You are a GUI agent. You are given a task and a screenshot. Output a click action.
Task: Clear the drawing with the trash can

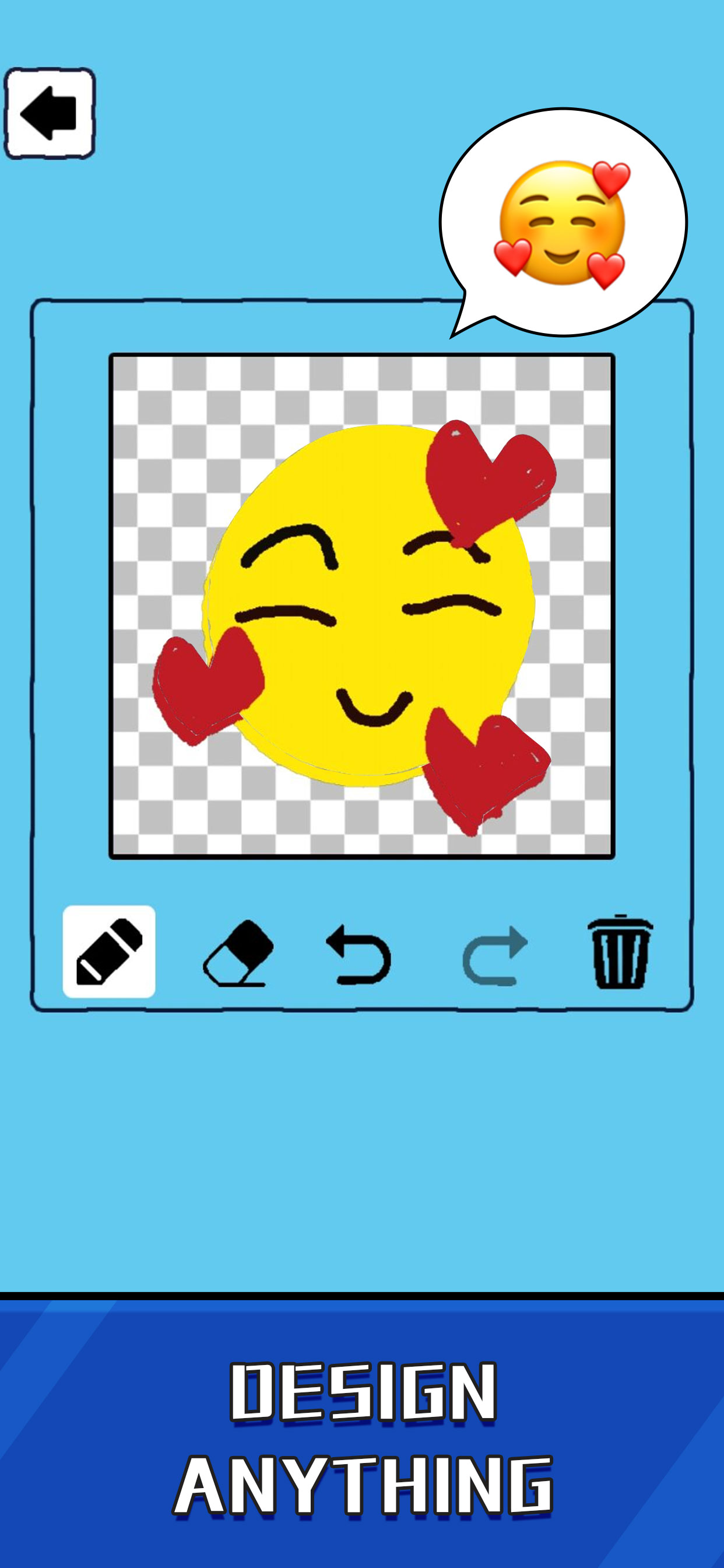[620, 951]
